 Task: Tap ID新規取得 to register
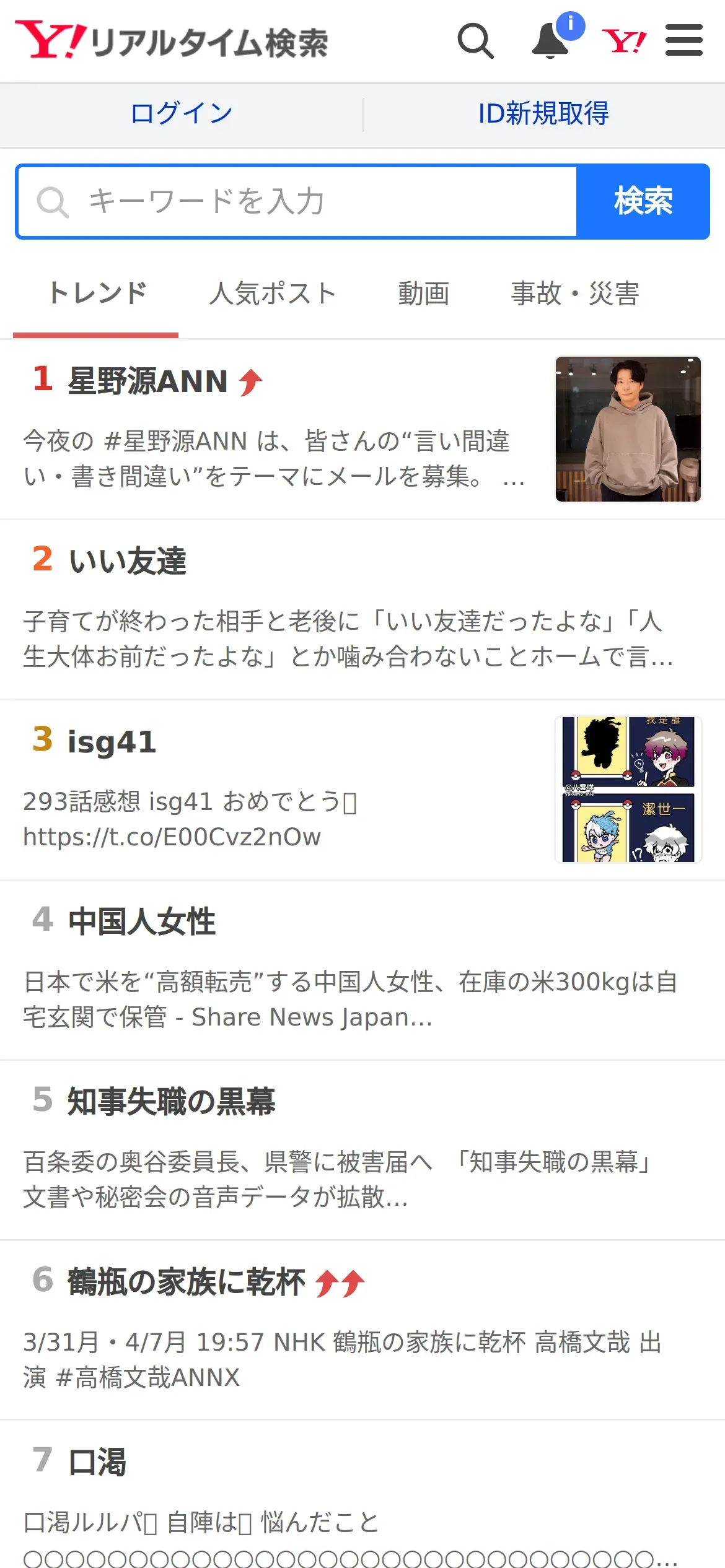543,114
